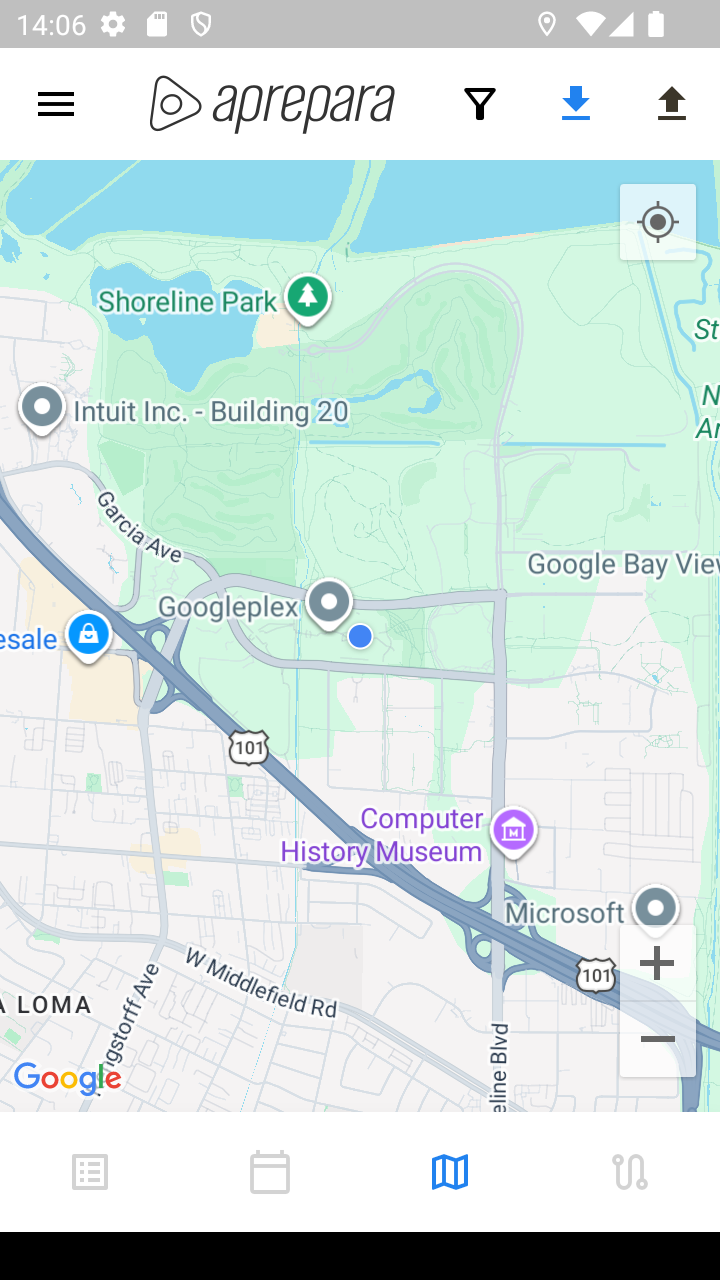
Task: Select the map tab
Action: click(x=450, y=1172)
